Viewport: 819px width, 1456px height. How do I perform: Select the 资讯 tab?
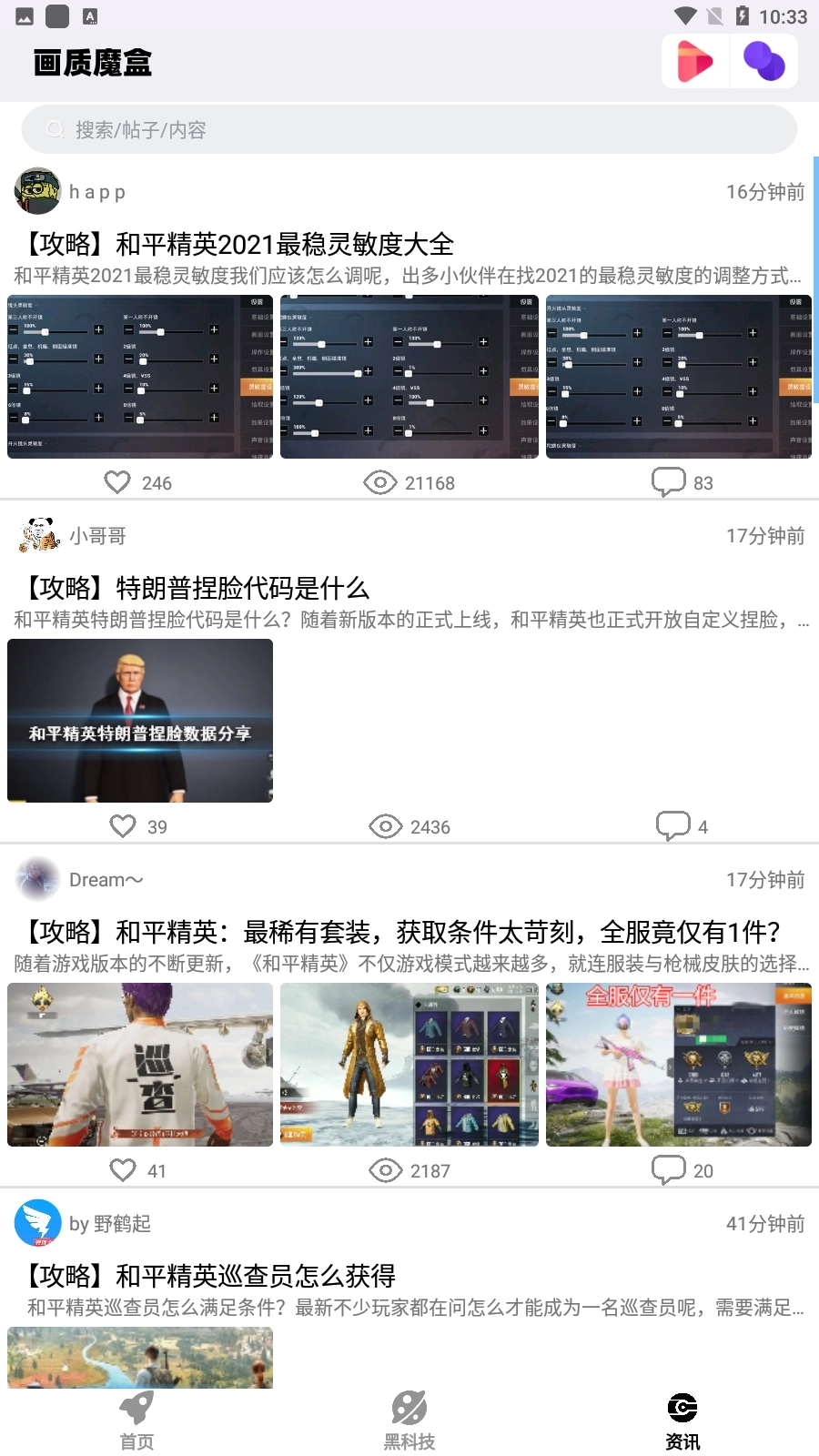(x=682, y=1421)
